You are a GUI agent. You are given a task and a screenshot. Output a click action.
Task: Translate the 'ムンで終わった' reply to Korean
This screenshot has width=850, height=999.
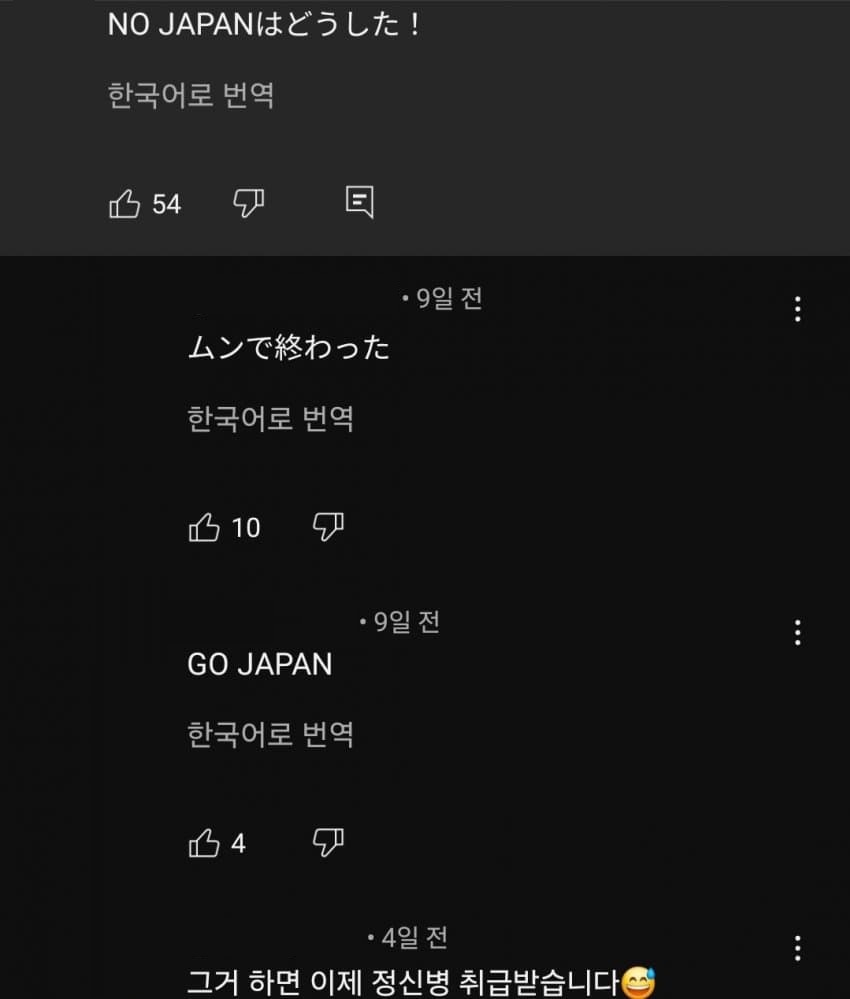pos(270,418)
